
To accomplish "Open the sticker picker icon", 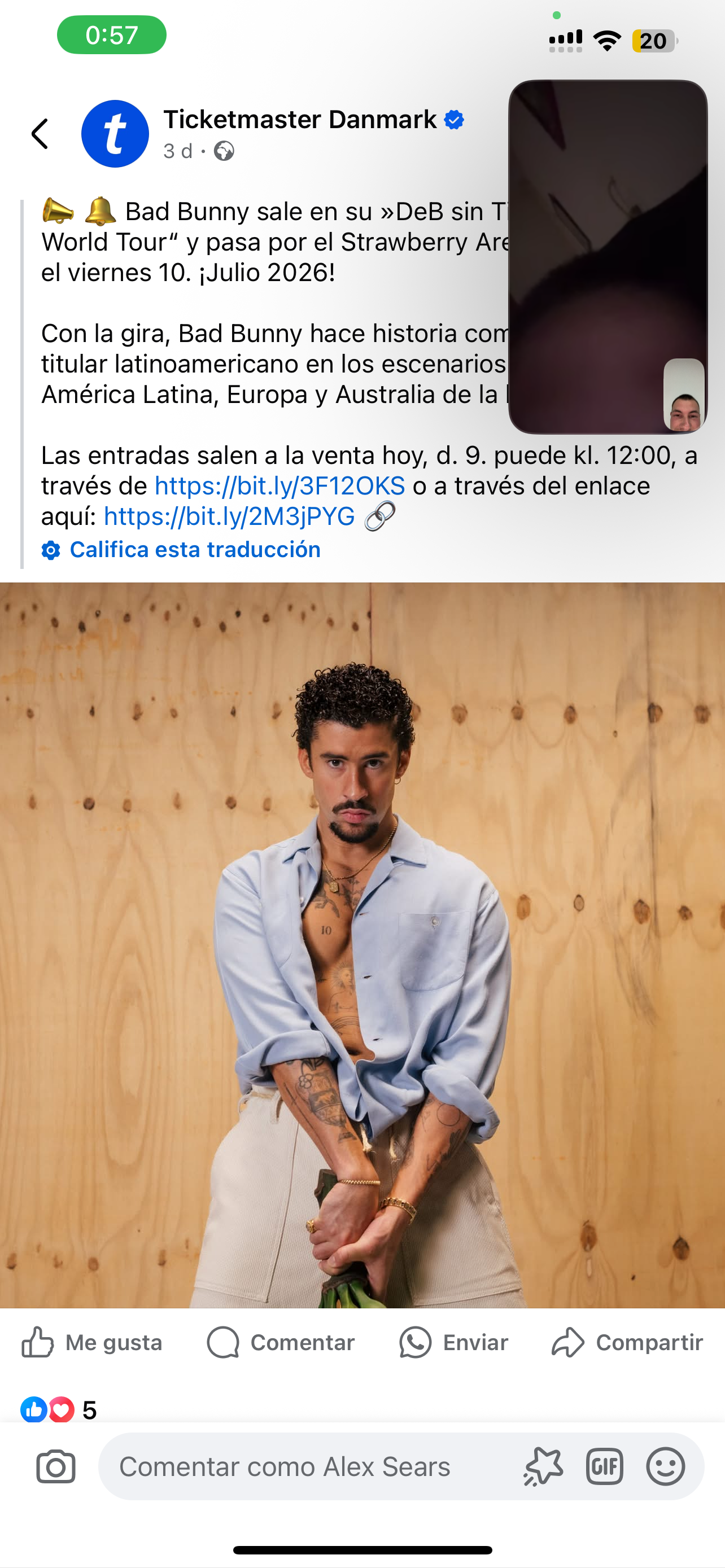I will click(x=543, y=1466).
